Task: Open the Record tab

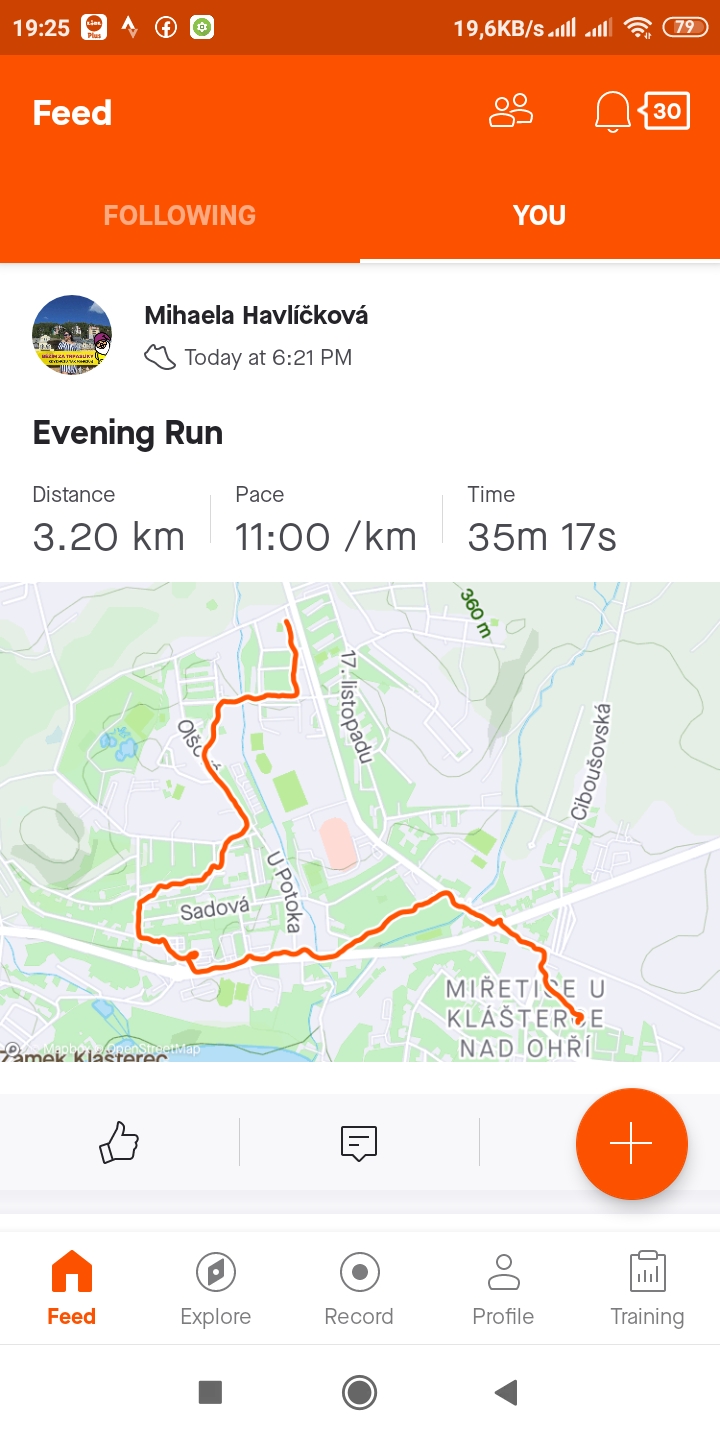Action: [359, 1289]
